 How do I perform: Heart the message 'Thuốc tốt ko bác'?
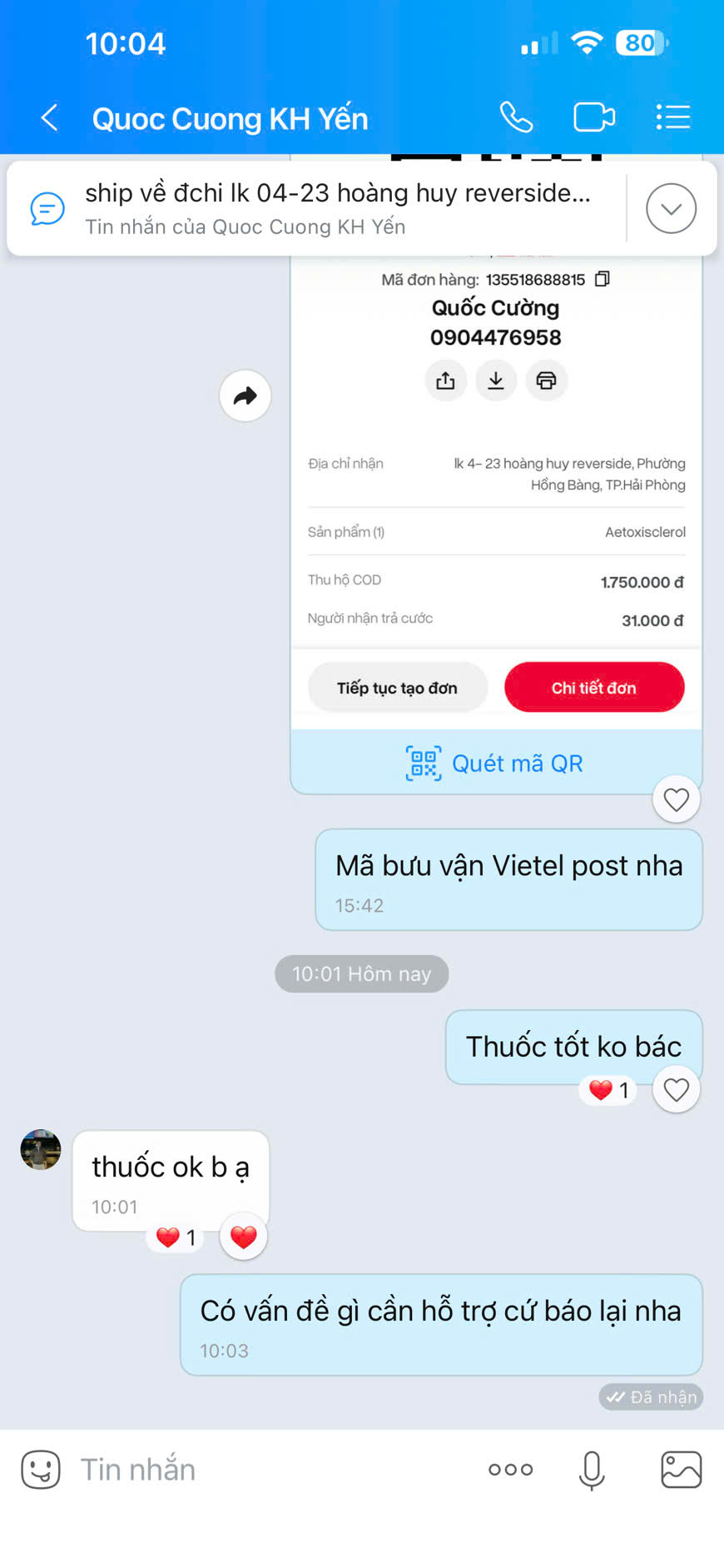point(676,1089)
